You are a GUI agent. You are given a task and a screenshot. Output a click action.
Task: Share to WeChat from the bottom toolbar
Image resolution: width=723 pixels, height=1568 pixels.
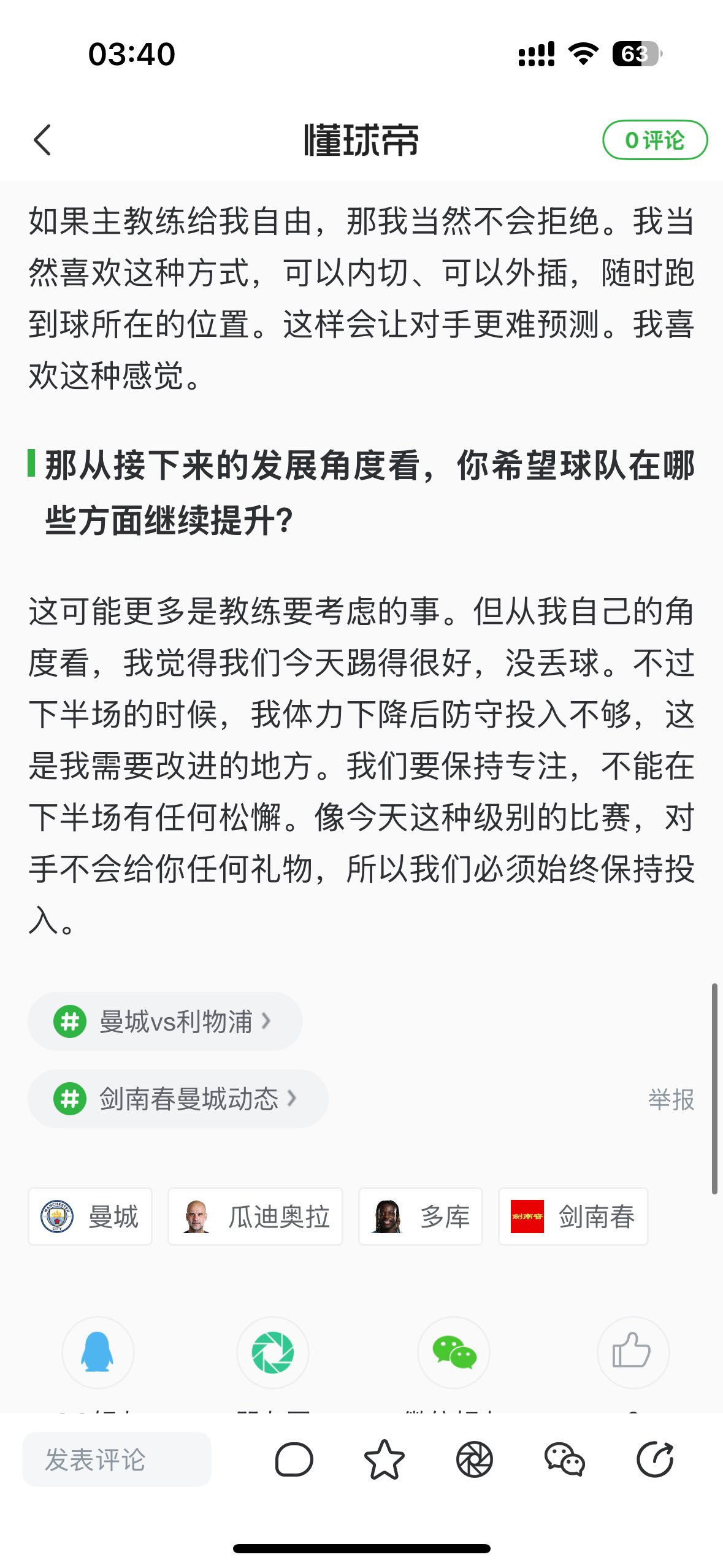coord(564,1459)
